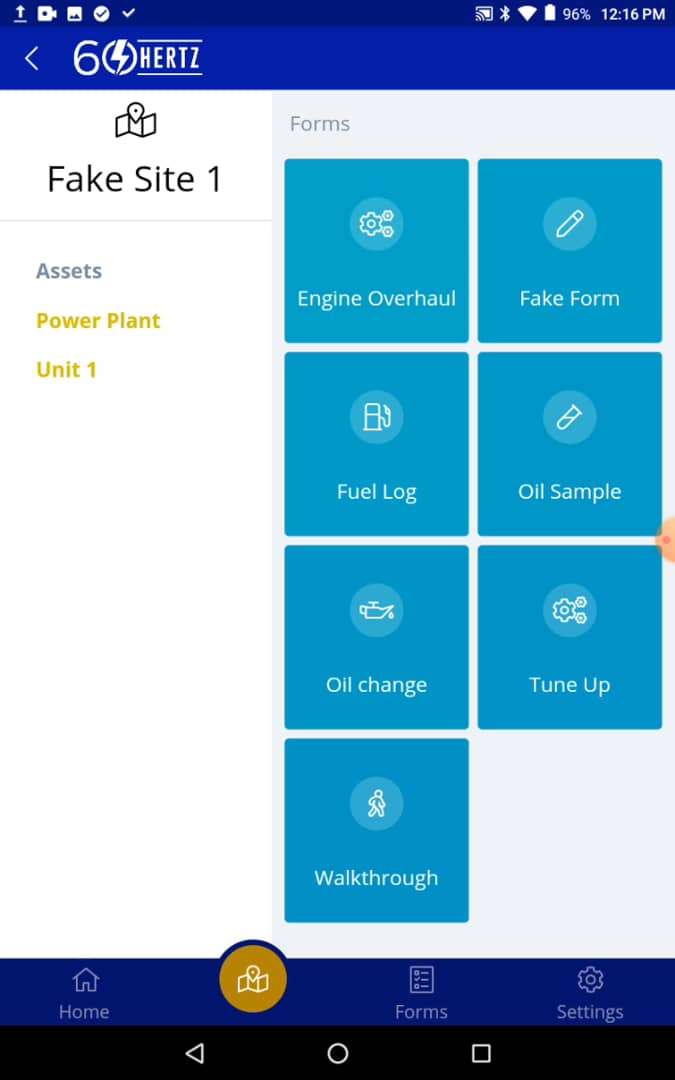The height and width of the screenshot is (1080, 675).
Task: Open the Power Plant asset
Action: tap(98, 320)
